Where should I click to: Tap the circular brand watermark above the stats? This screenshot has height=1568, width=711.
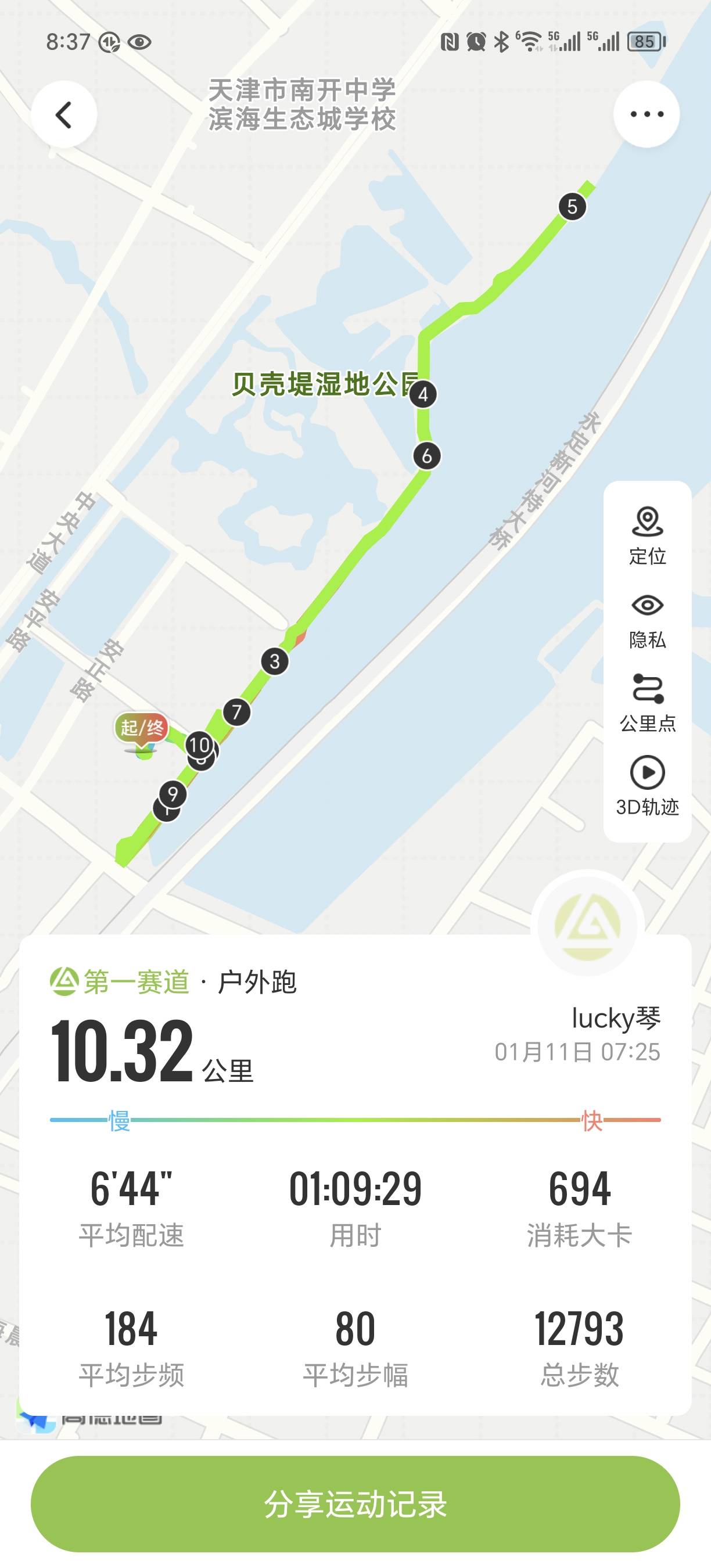pyautogui.click(x=587, y=925)
